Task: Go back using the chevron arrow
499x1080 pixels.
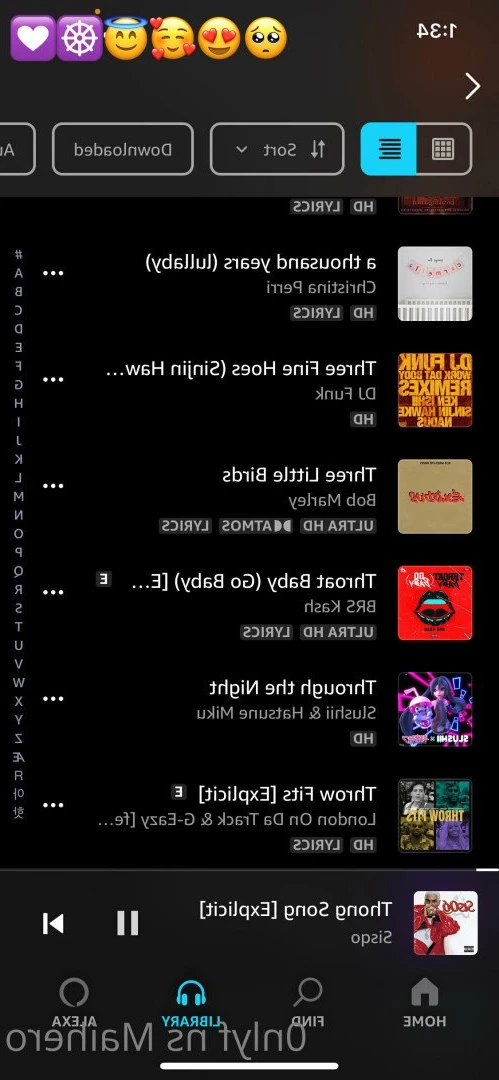Action: (x=473, y=86)
